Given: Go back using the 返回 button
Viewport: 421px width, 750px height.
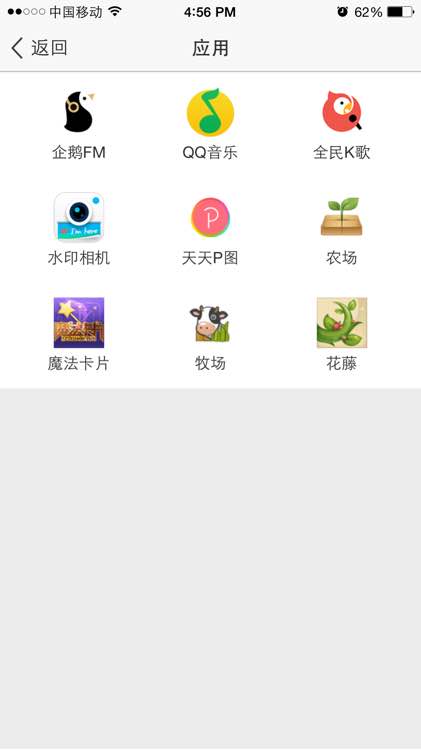Looking at the screenshot, I should pyautogui.click(x=39, y=48).
